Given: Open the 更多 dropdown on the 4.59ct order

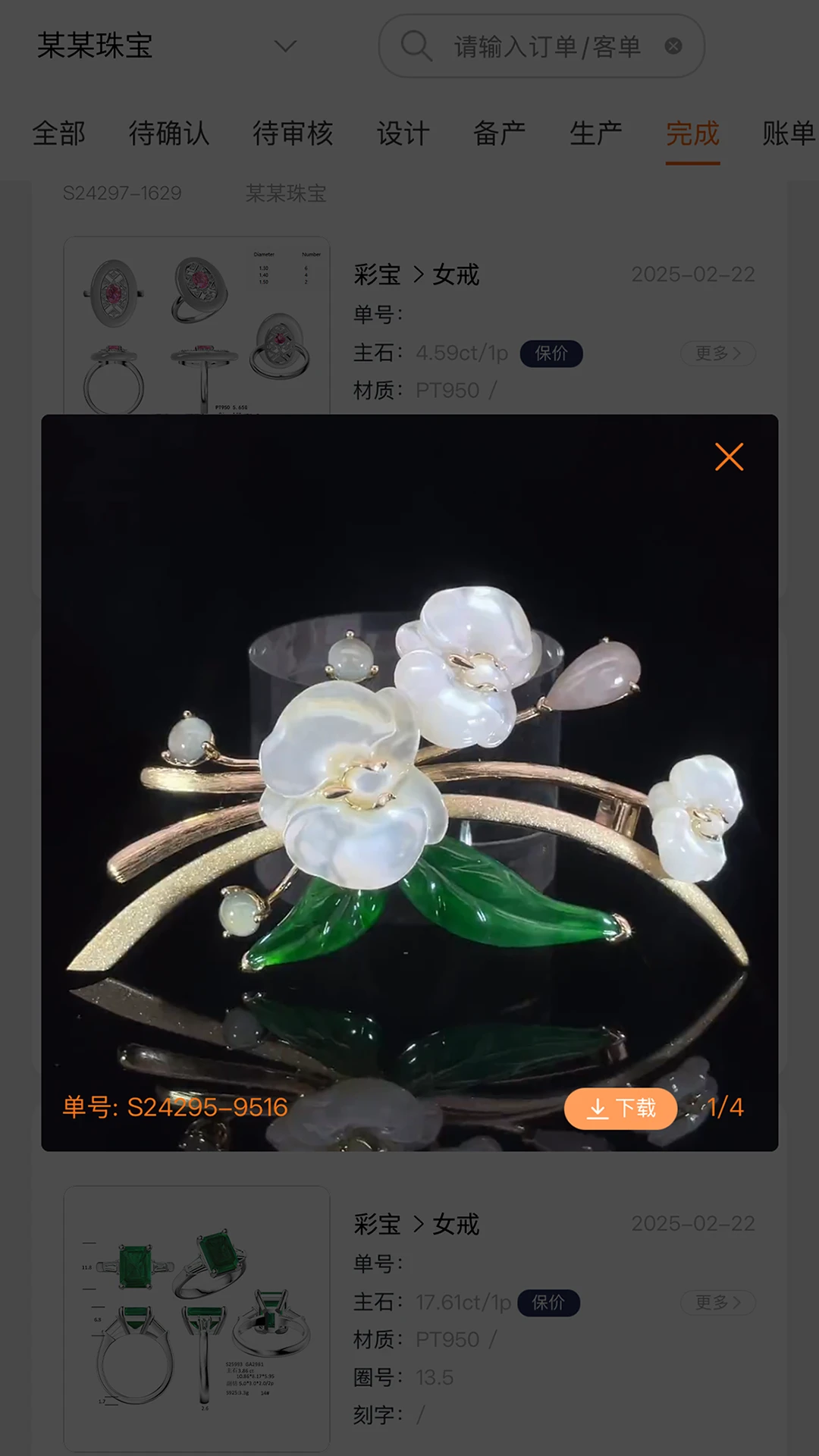Looking at the screenshot, I should pos(717,353).
